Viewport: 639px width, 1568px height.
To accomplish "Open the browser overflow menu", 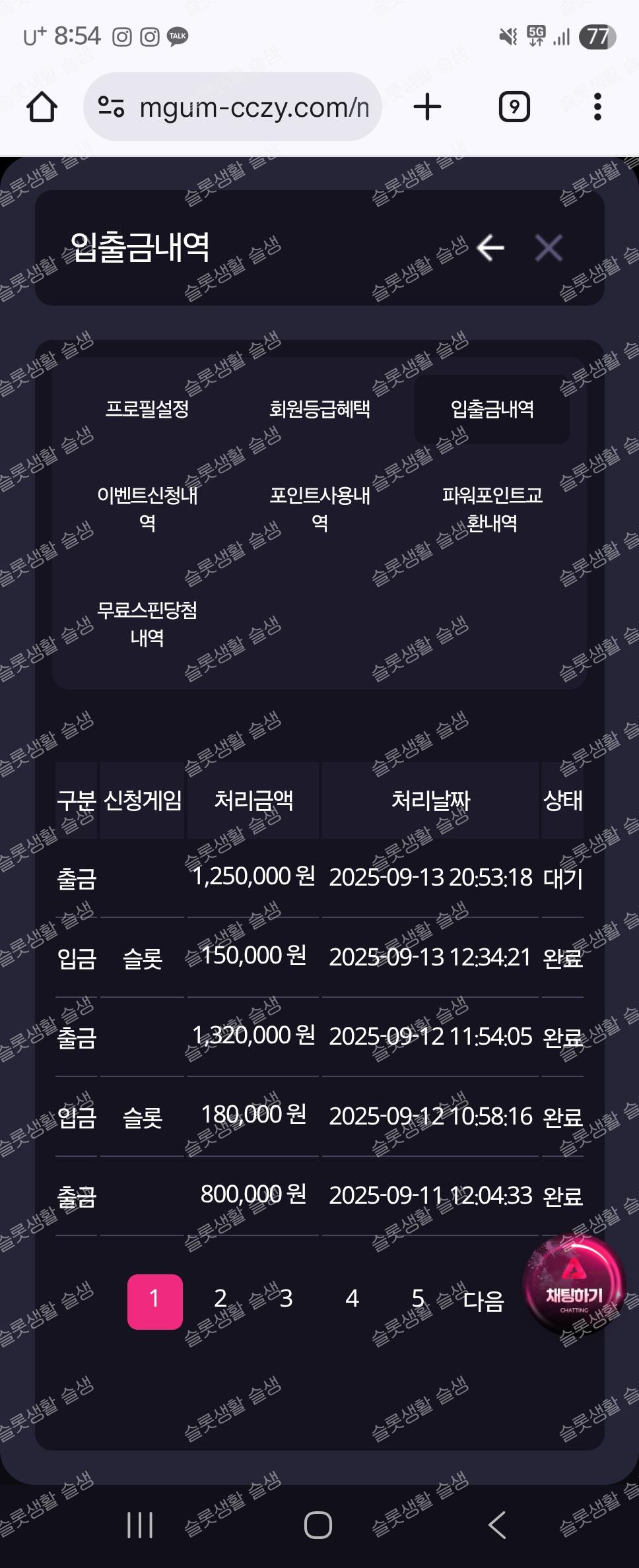I will 597,107.
